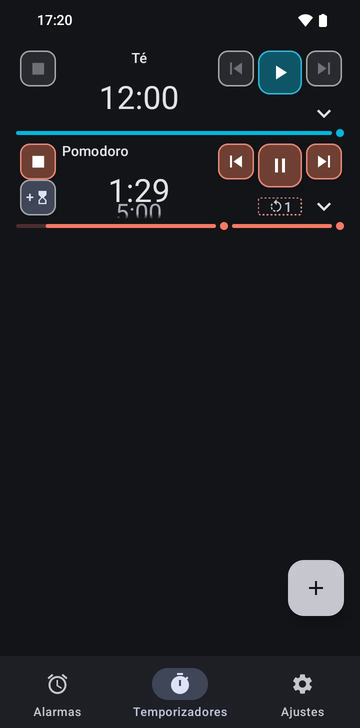Image resolution: width=360 pixels, height=728 pixels.
Task: Create a new timer
Action: pos(316,588)
